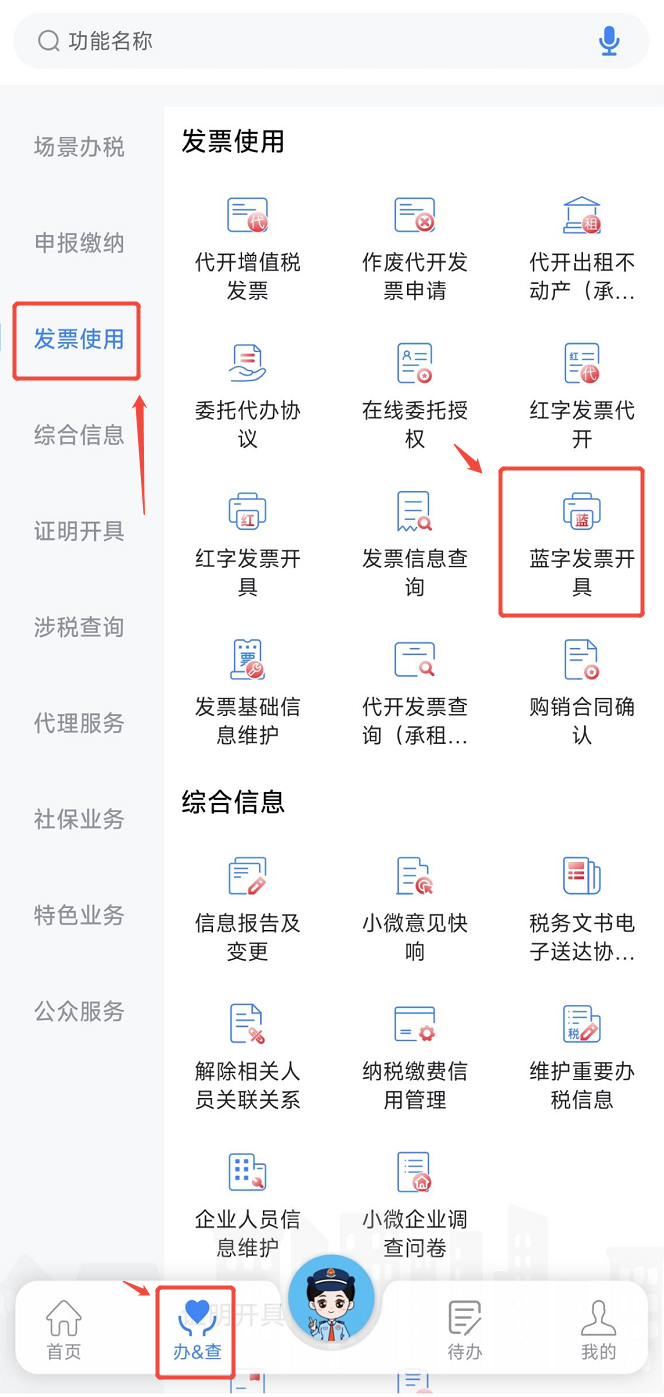
Task: Tap the microphone voice search icon
Action: 608,41
